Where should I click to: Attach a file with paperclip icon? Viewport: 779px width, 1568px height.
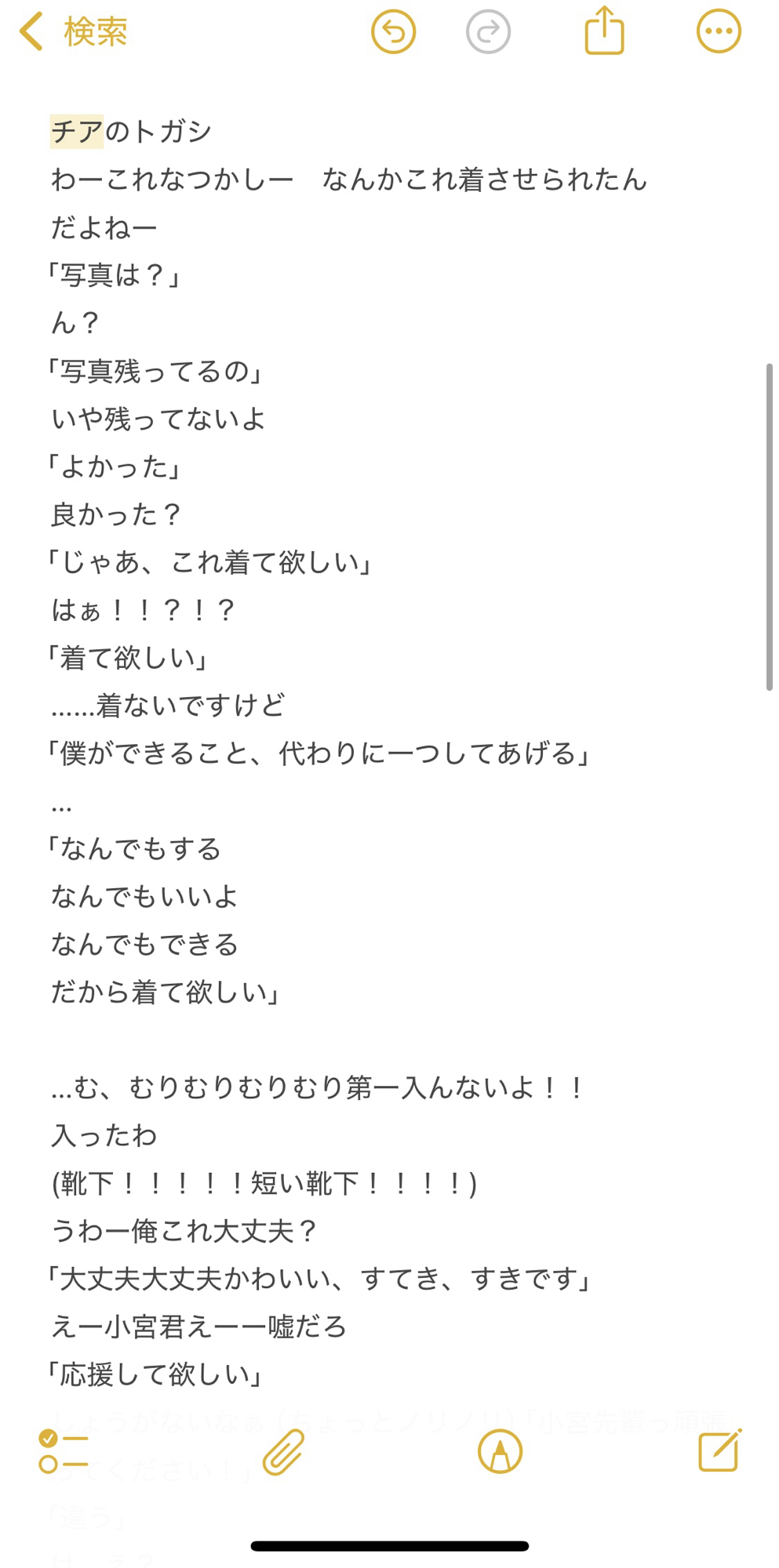tap(283, 1451)
